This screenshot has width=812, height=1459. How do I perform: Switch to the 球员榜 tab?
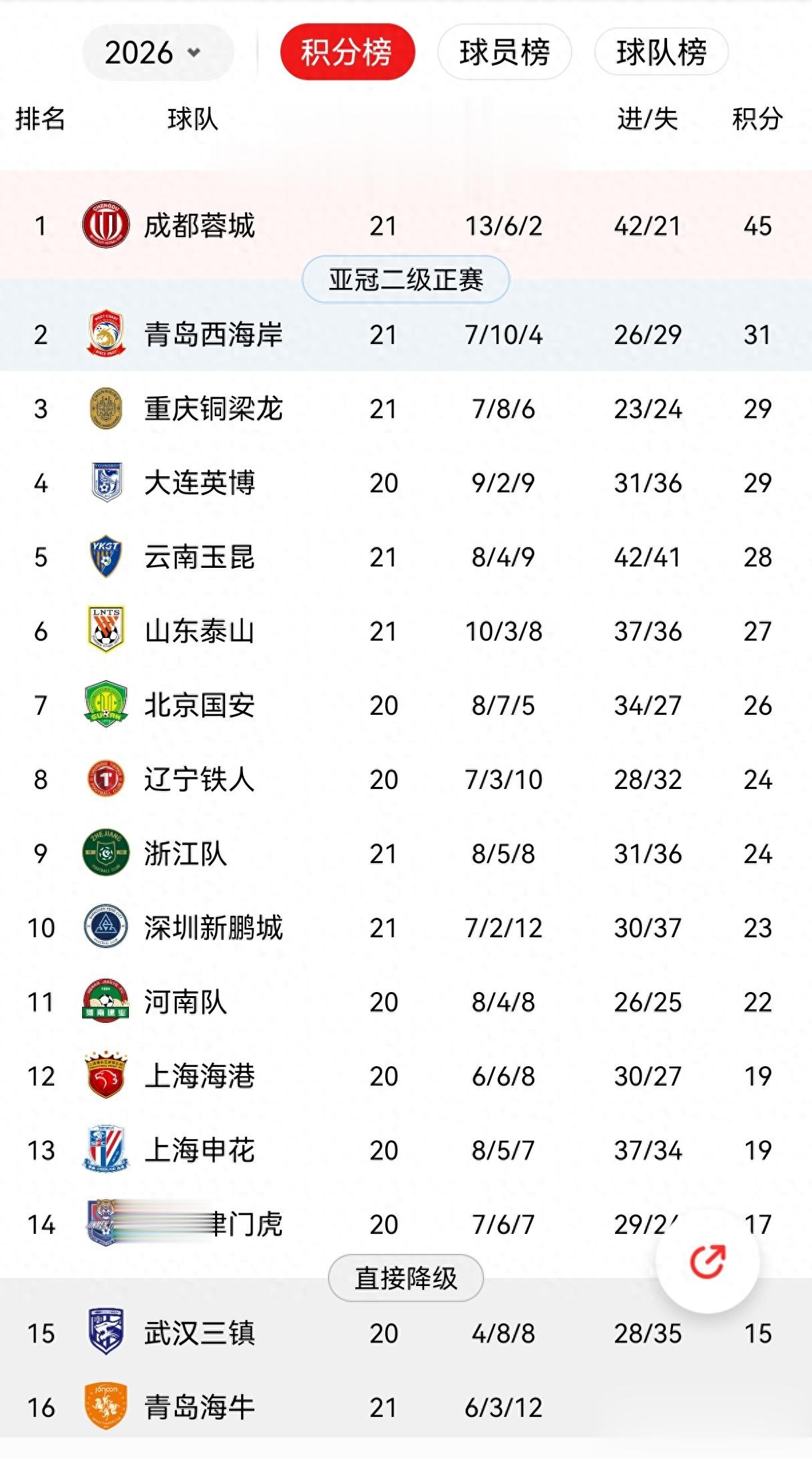pos(504,52)
